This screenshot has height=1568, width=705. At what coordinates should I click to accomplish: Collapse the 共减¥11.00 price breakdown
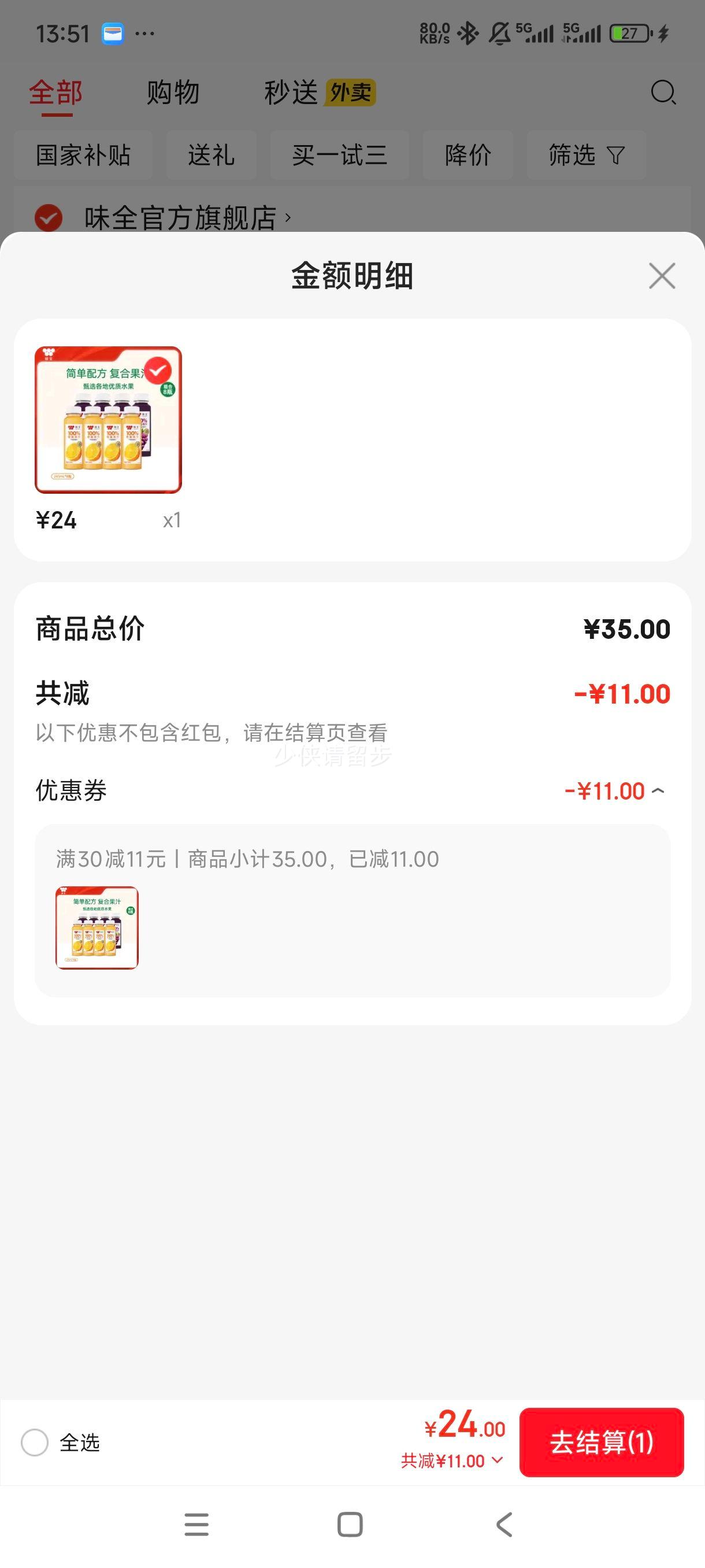pos(452,1461)
